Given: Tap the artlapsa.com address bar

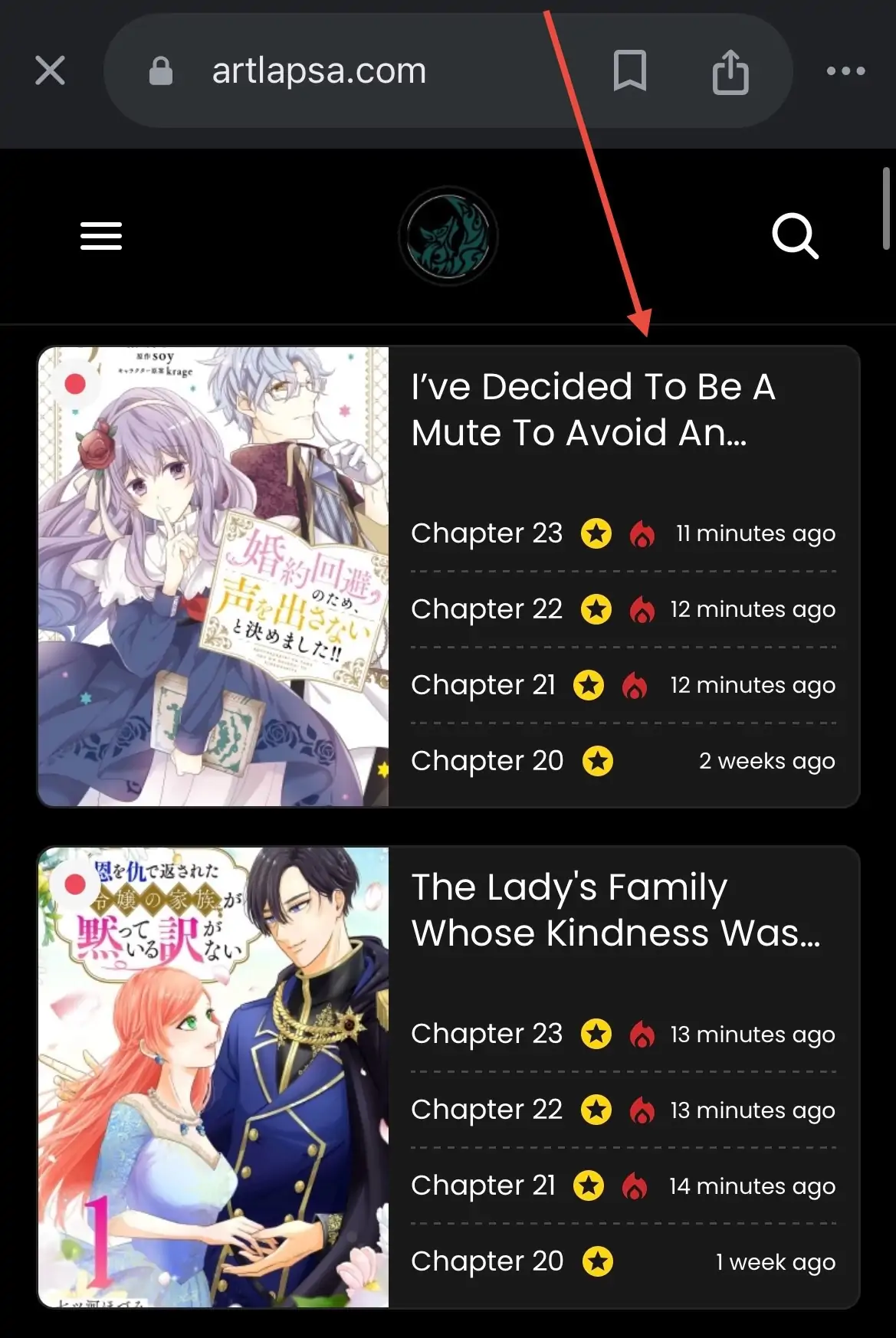Looking at the screenshot, I should [318, 71].
